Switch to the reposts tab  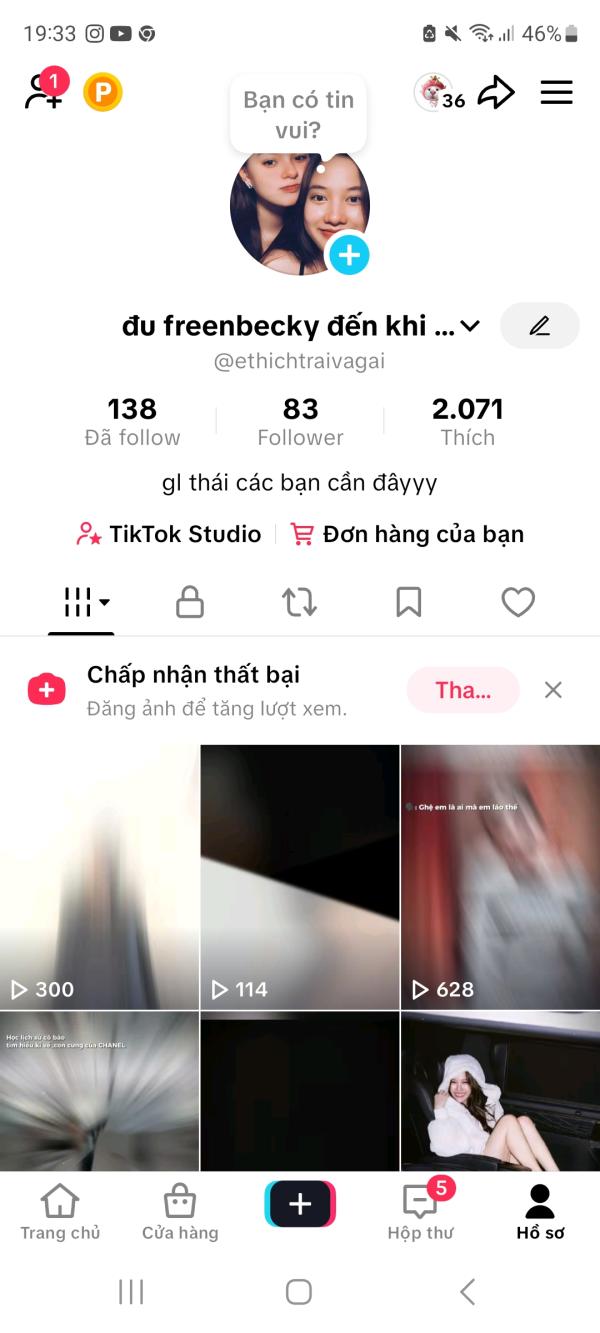click(x=299, y=602)
